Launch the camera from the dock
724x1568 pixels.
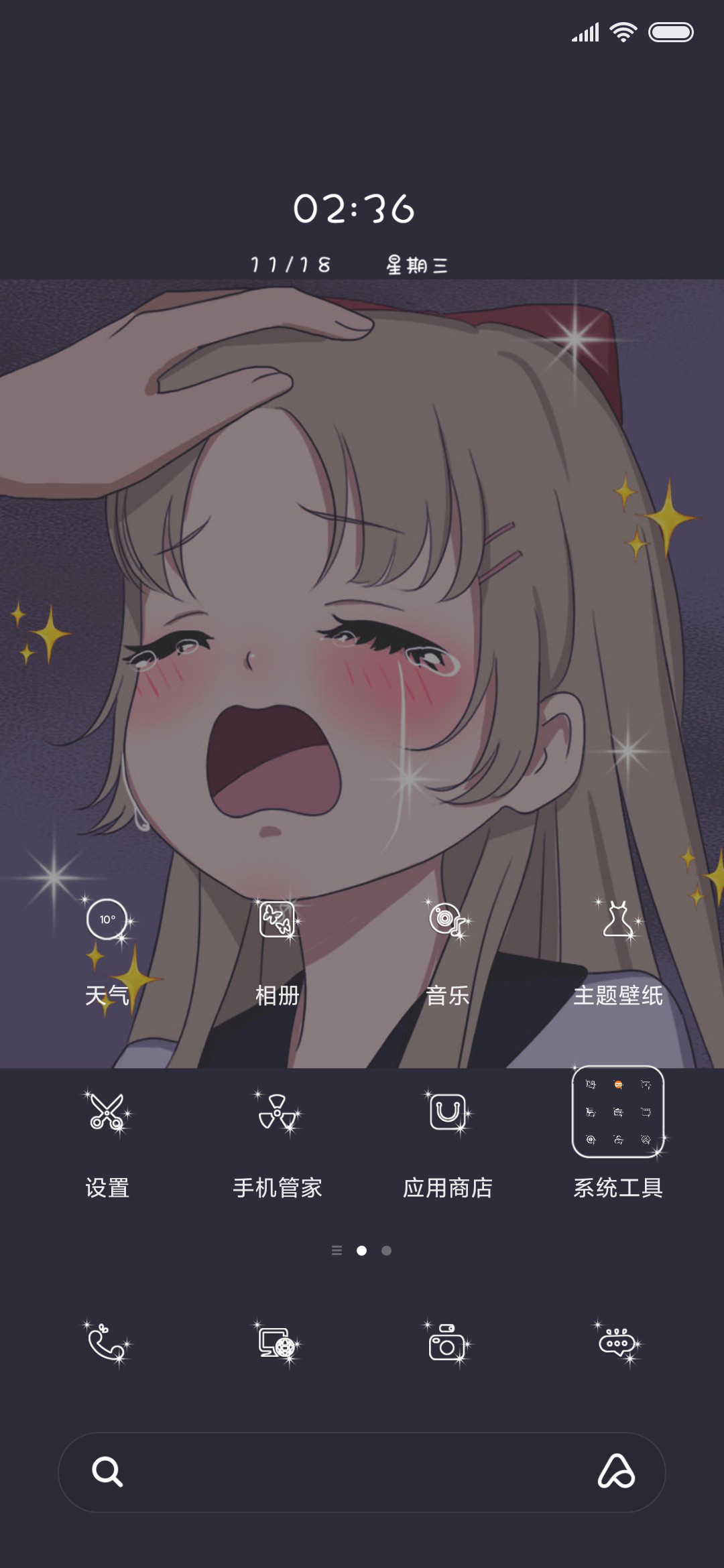pyautogui.click(x=448, y=1344)
